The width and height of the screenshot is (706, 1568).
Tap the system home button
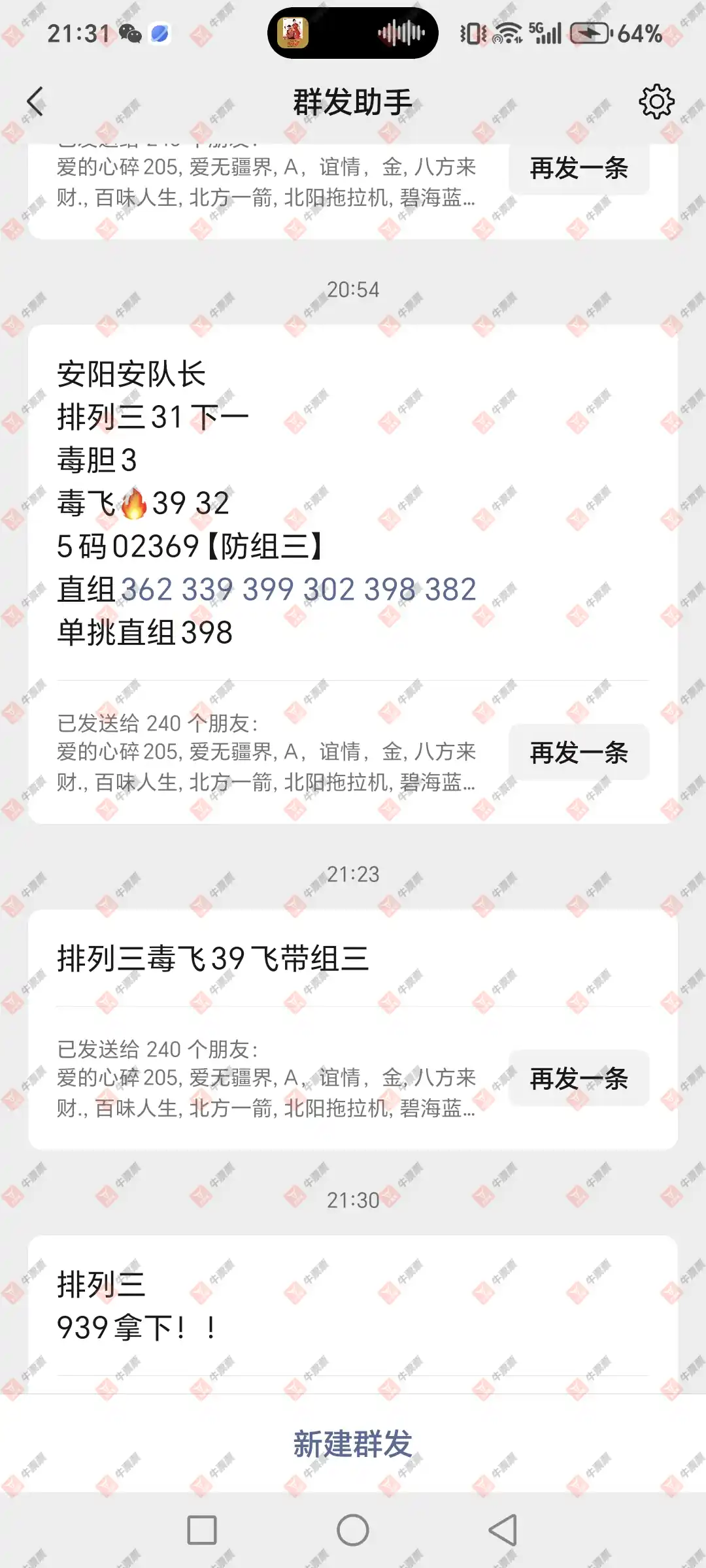tap(353, 1530)
